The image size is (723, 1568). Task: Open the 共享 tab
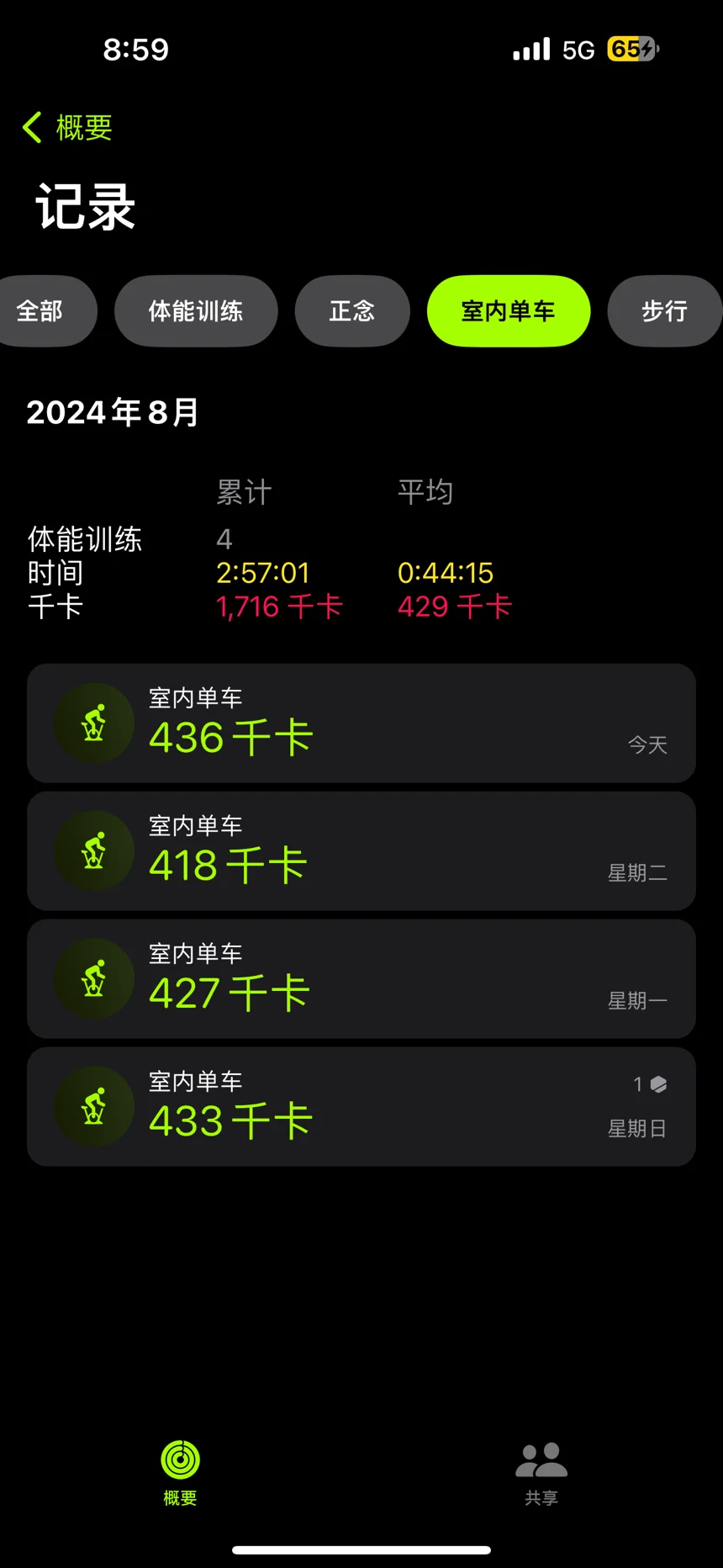tap(541, 1473)
